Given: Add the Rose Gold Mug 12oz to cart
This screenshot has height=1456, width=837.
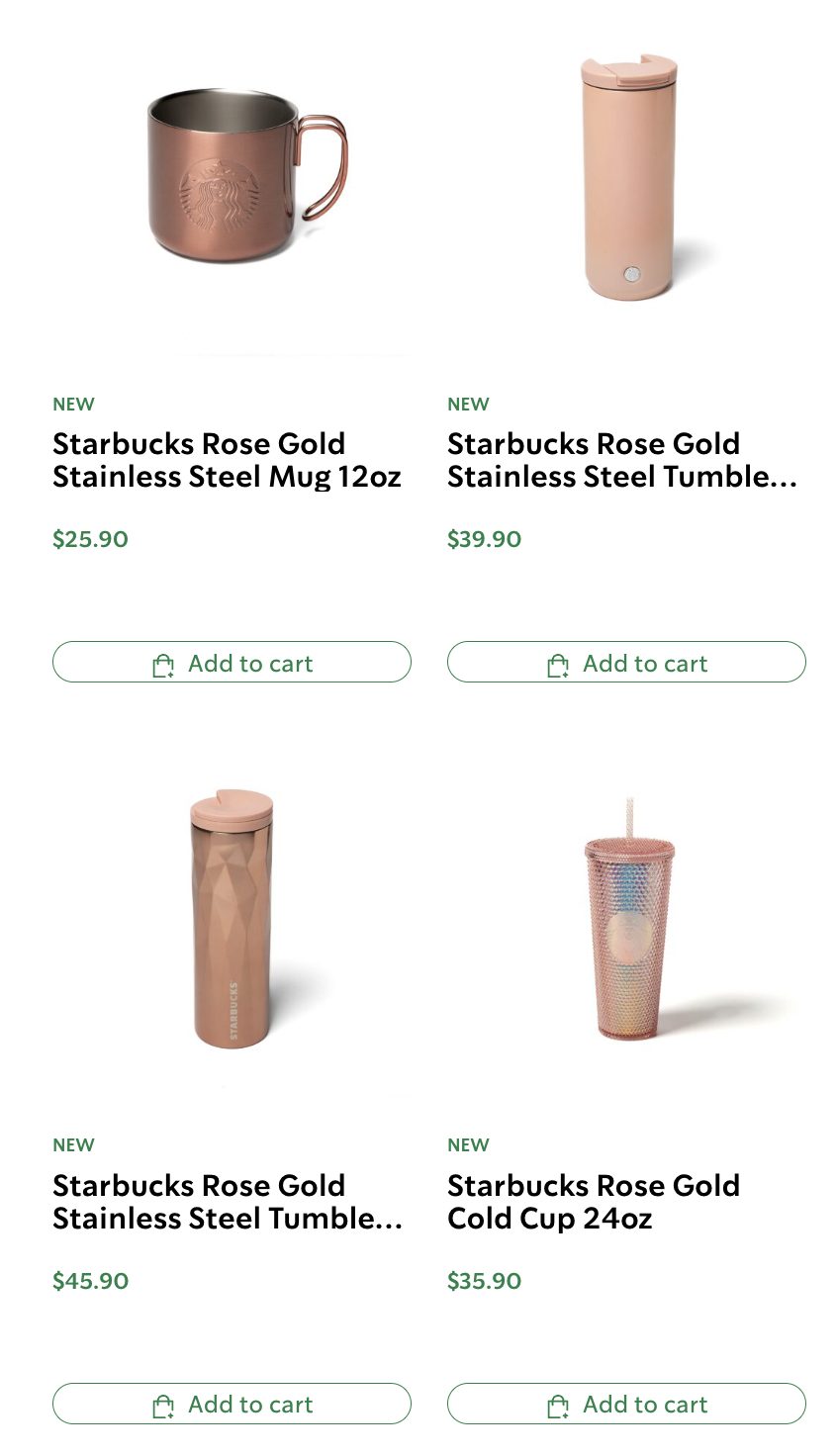Looking at the screenshot, I should (232, 663).
